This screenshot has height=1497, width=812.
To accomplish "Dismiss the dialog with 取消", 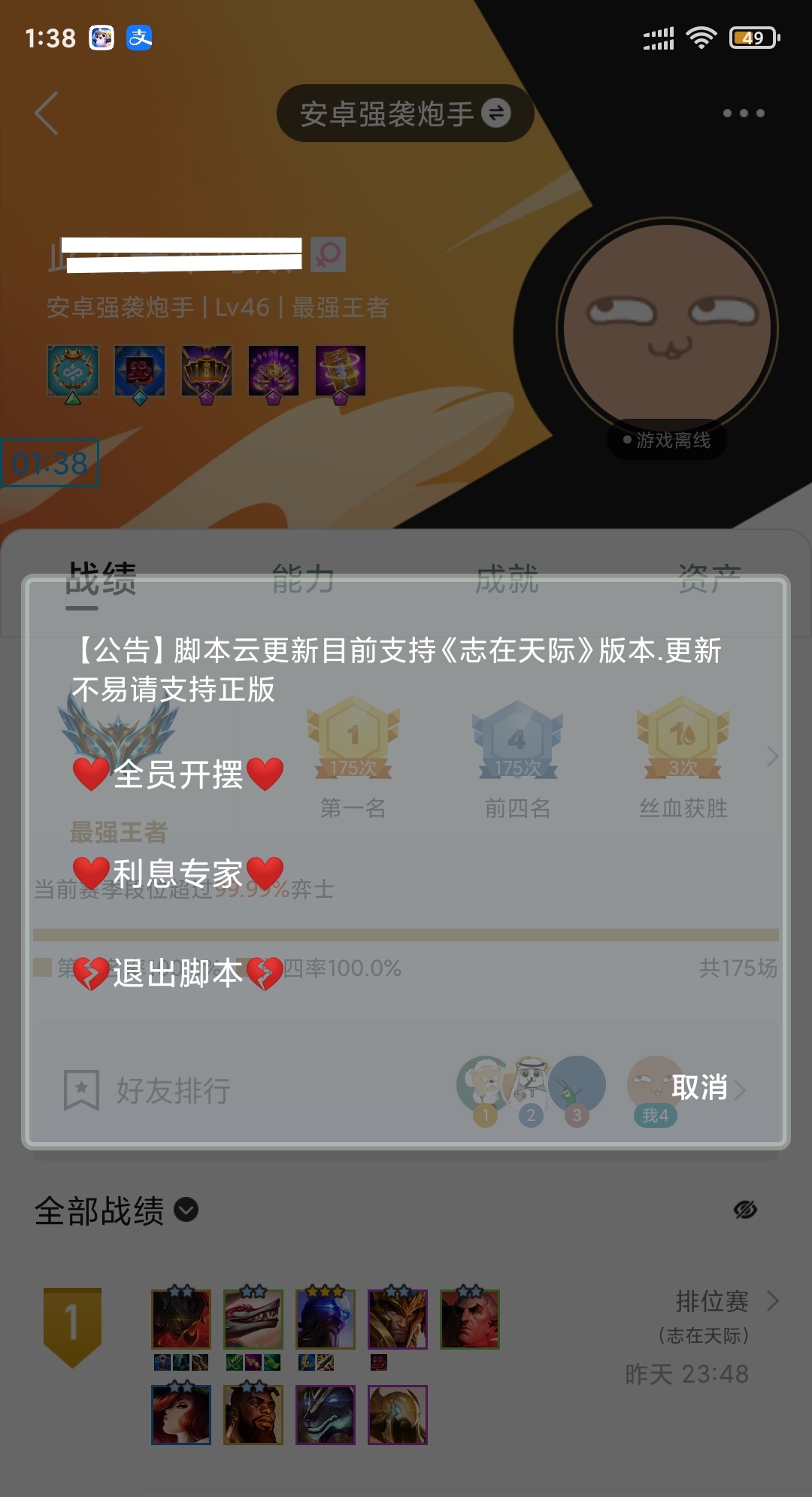I will coord(698,1087).
